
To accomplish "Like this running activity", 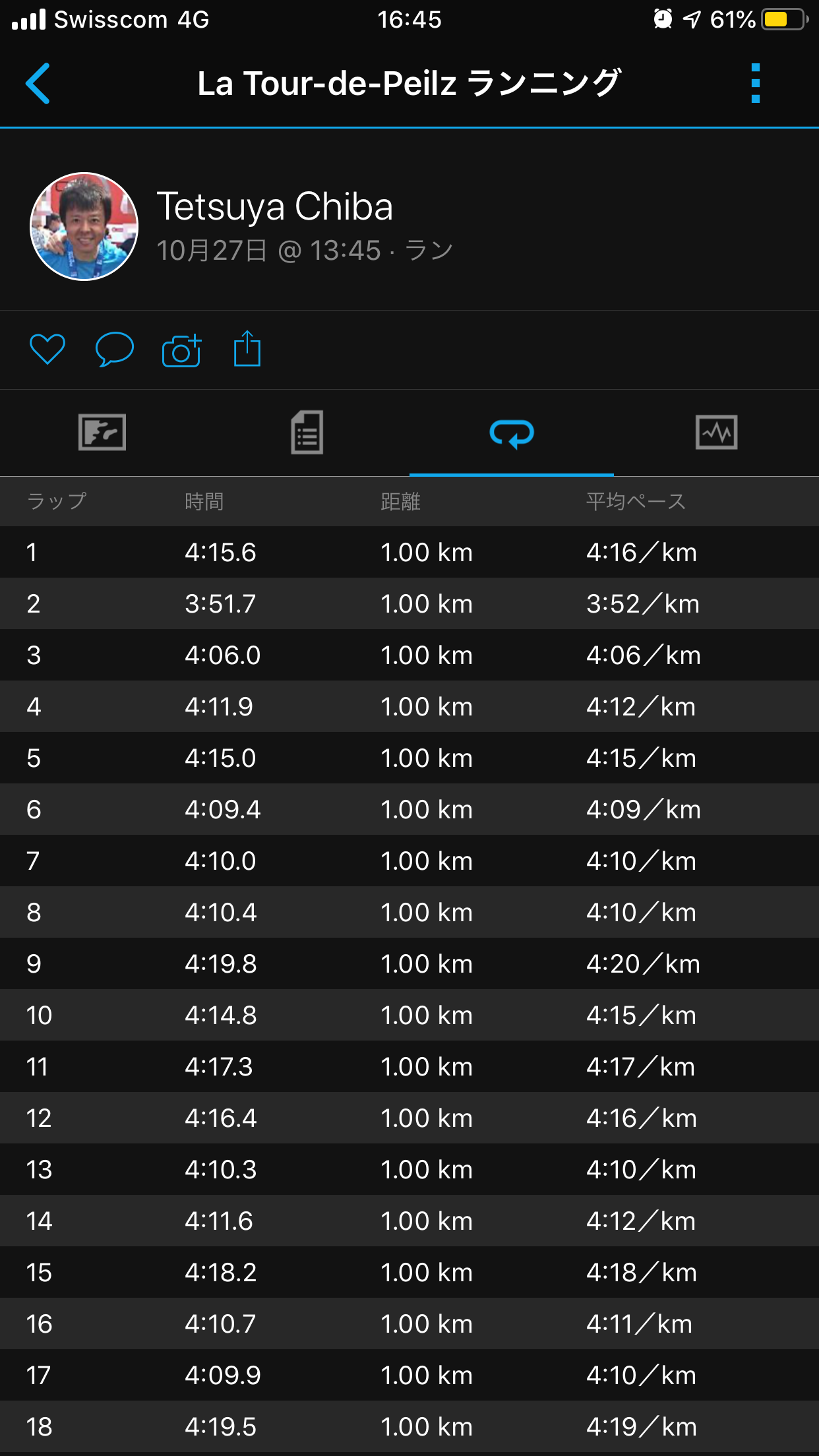I will [47, 349].
